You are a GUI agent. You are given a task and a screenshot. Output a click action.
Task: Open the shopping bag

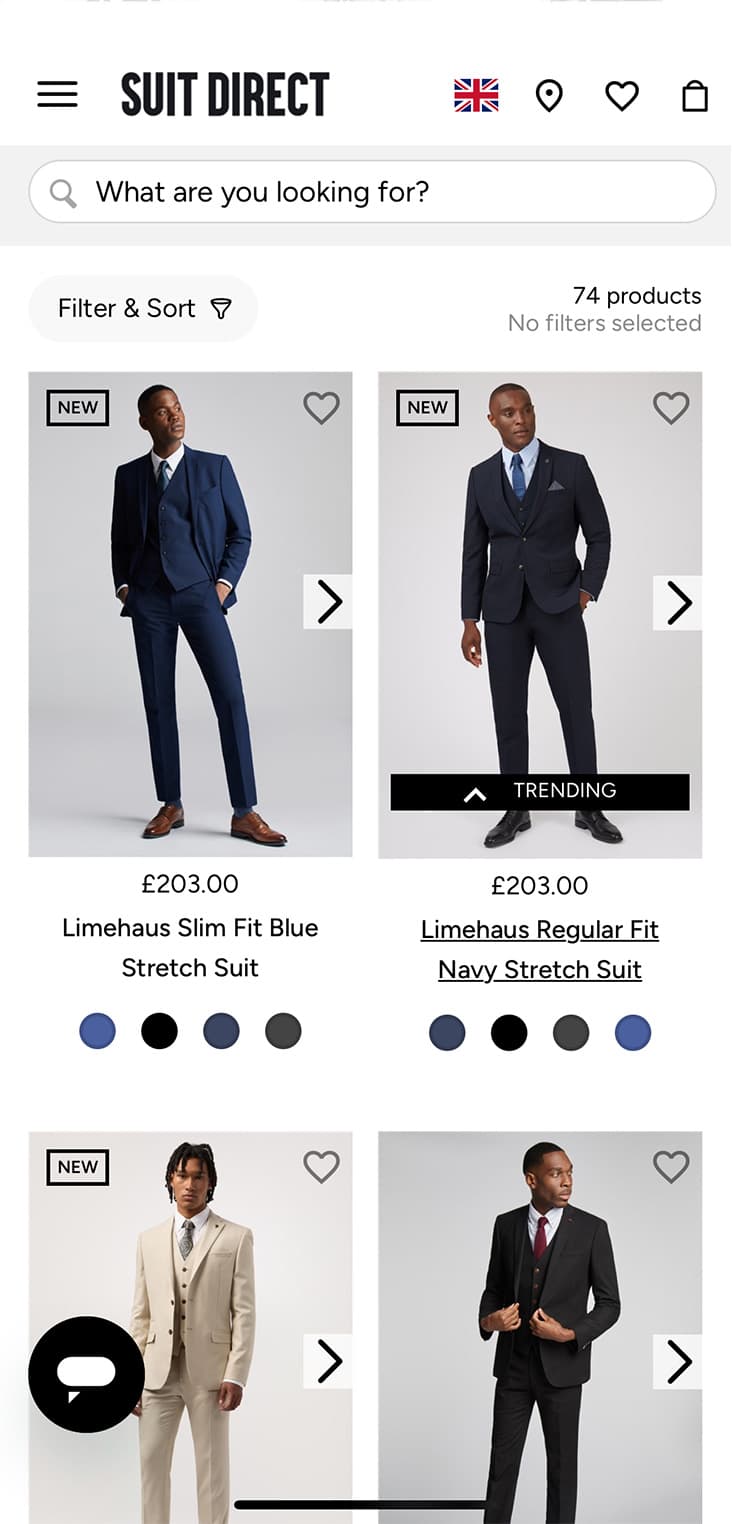click(695, 95)
